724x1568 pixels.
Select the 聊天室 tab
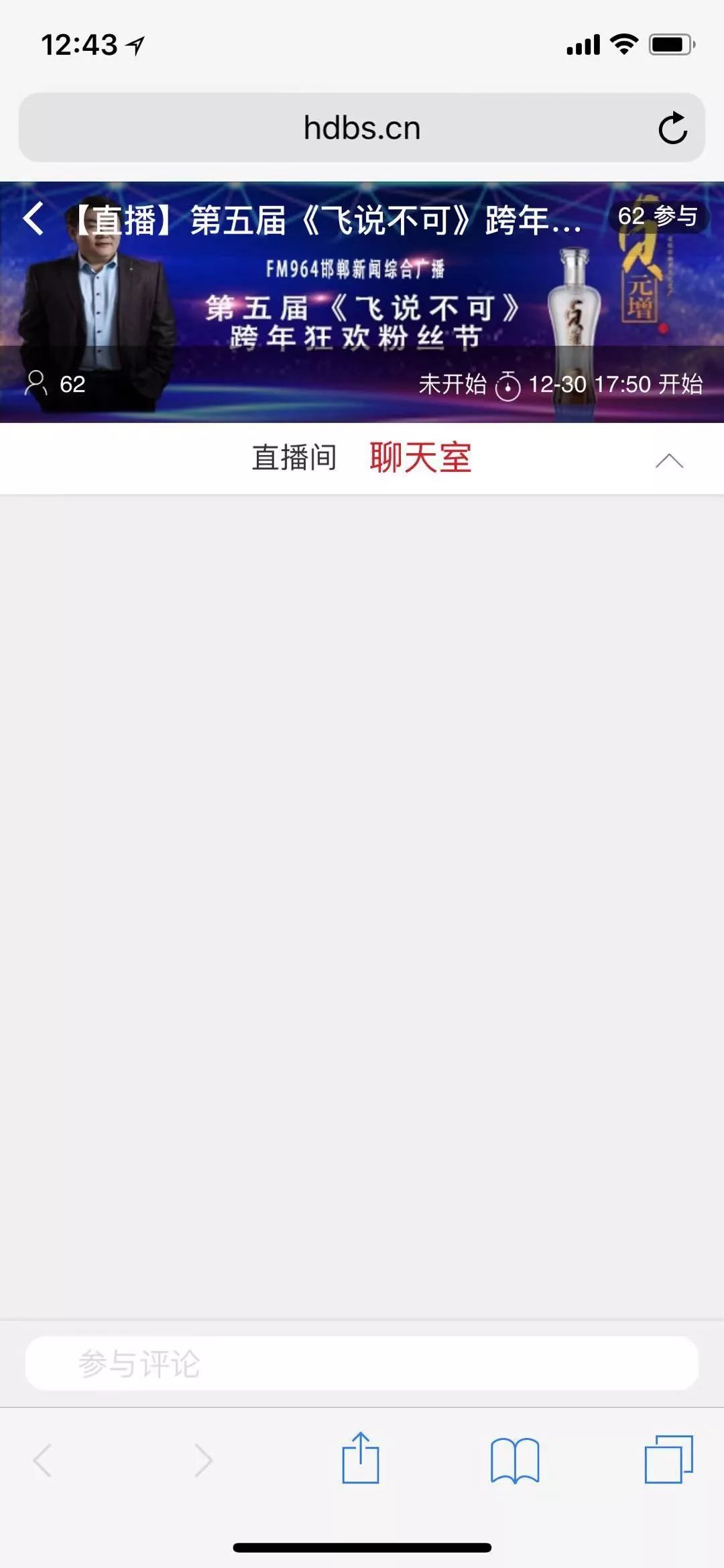click(420, 458)
